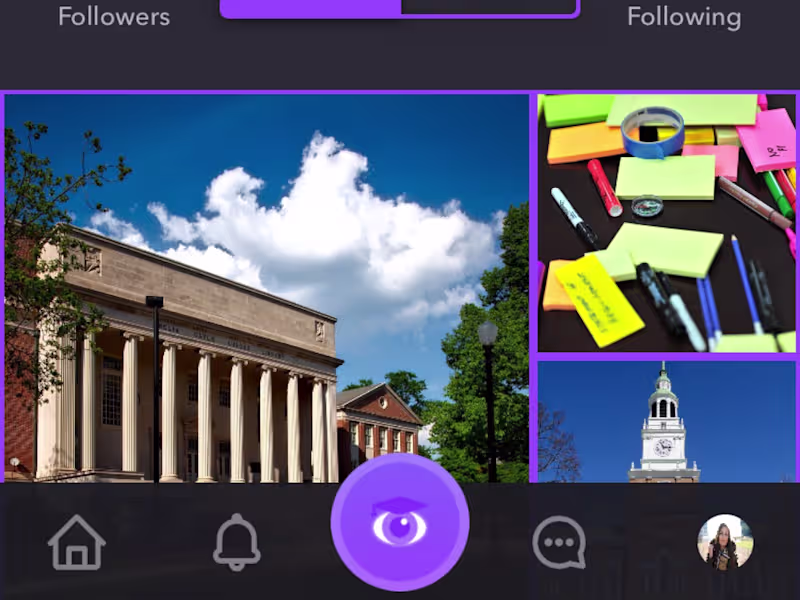Open the chat messages tab

tap(558, 544)
